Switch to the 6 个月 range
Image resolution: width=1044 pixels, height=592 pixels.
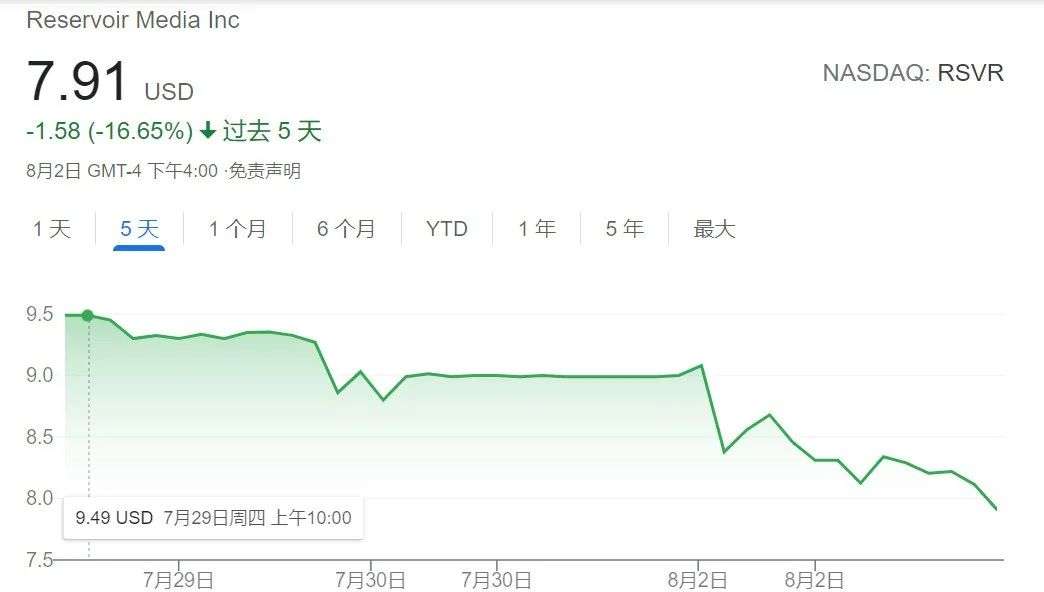click(346, 229)
